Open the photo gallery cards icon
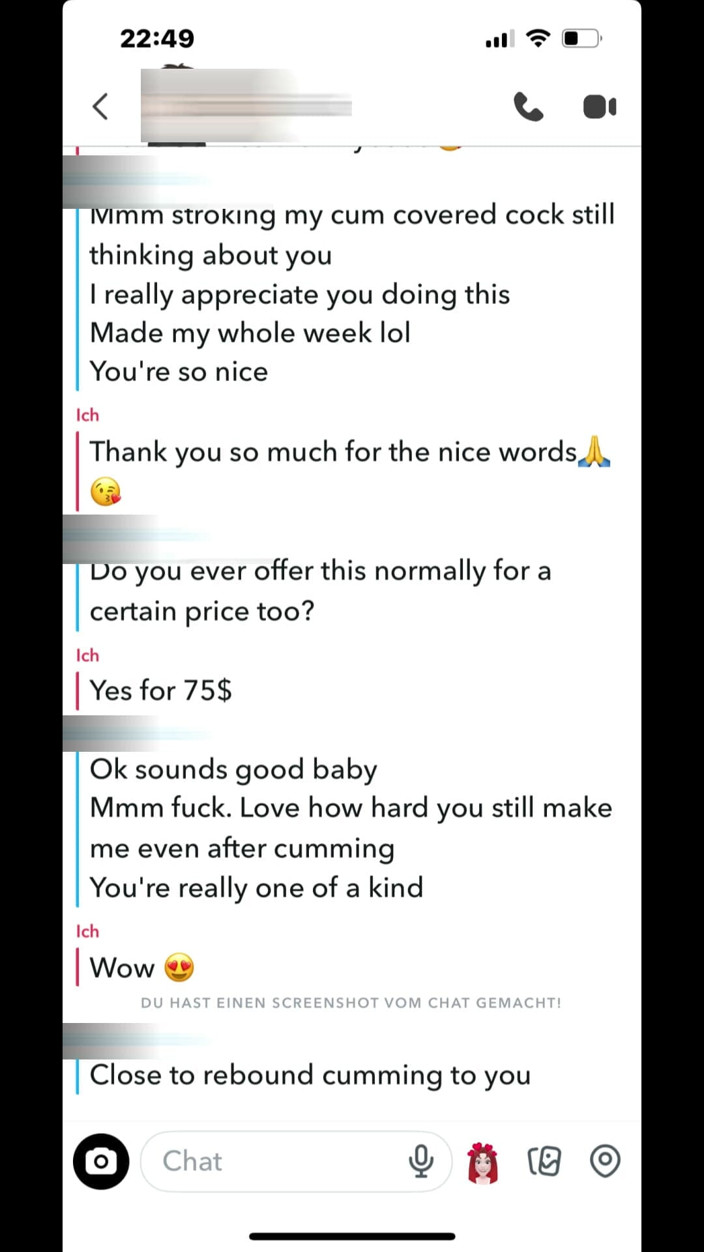 click(544, 1161)
